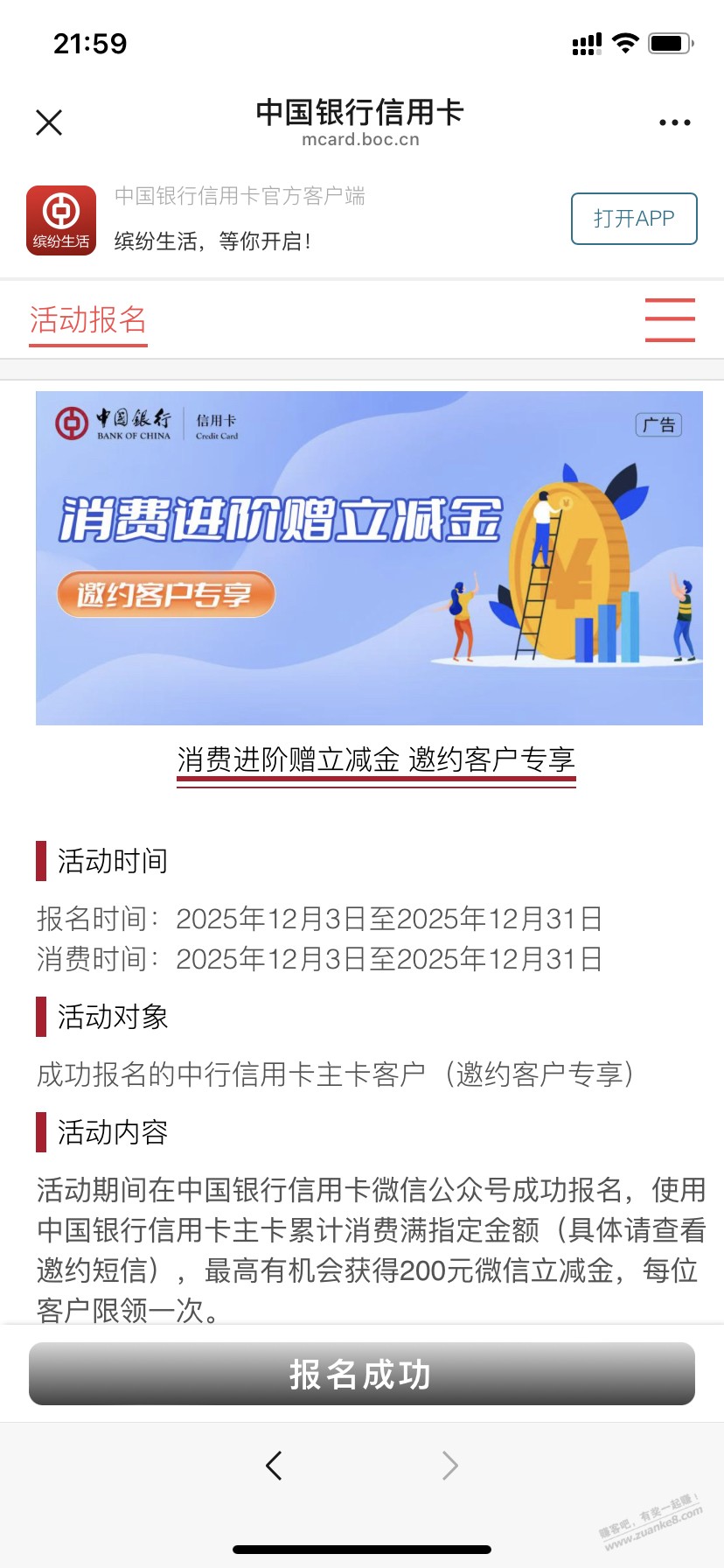
Task: Go back to the previous web page
Action: pyautogui.click(x=274, y=1465)
